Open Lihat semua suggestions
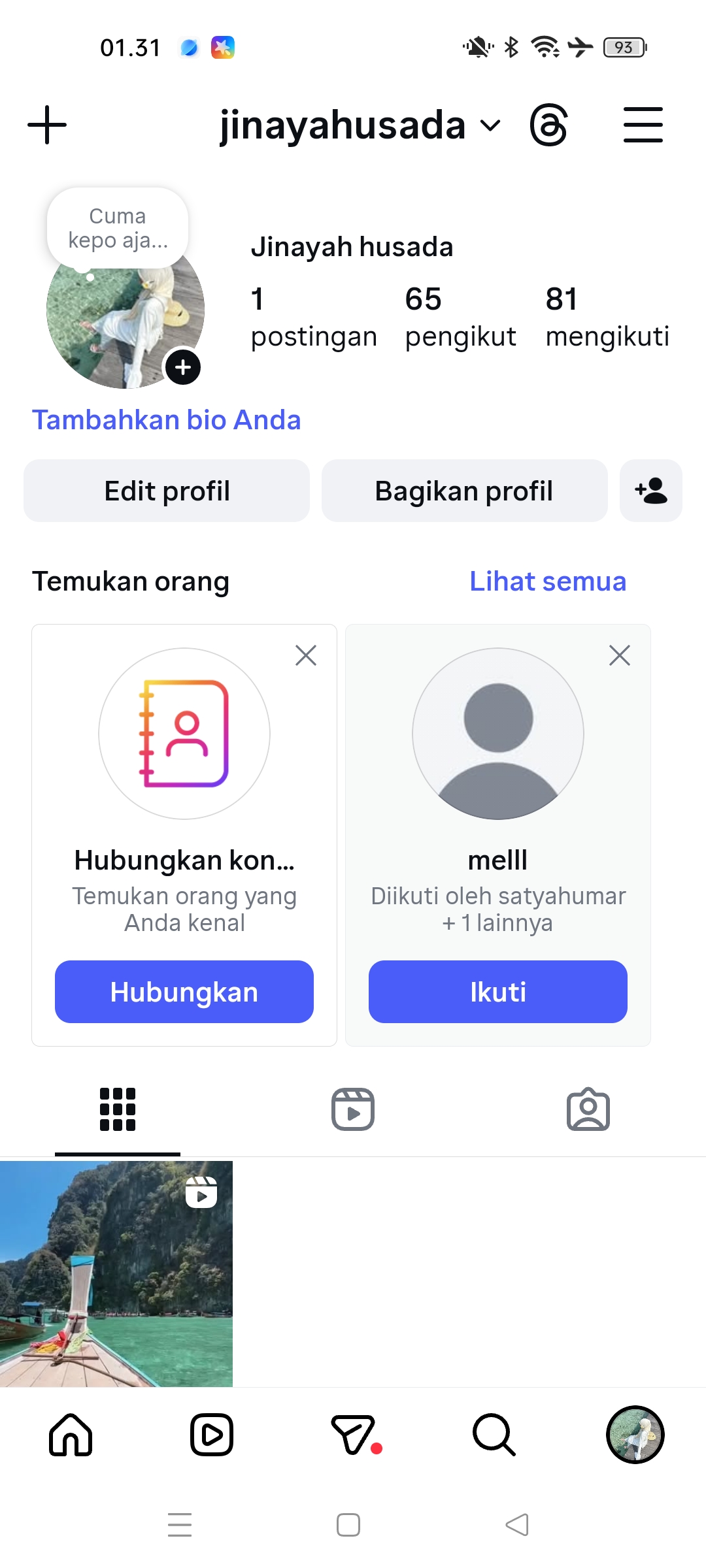Image resolution: width=706 pixels, height=1568 pixels. 548,581
